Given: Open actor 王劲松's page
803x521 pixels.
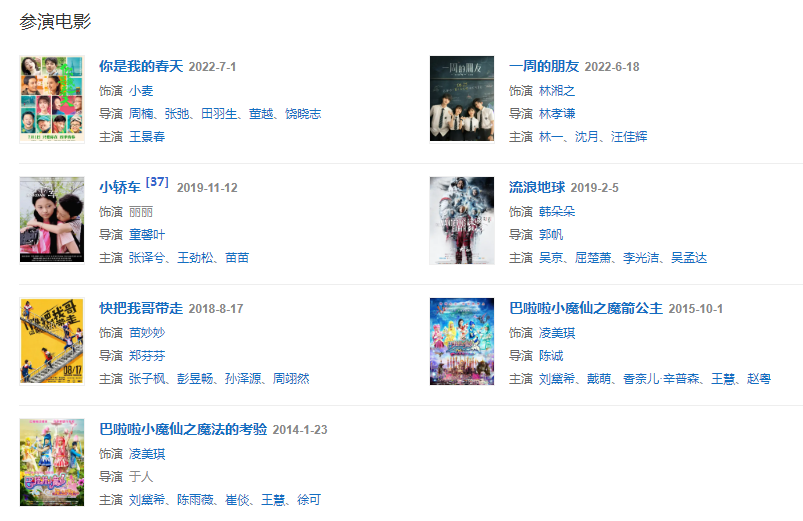Looking at the screenshot, I should click(x=195, y=258).
